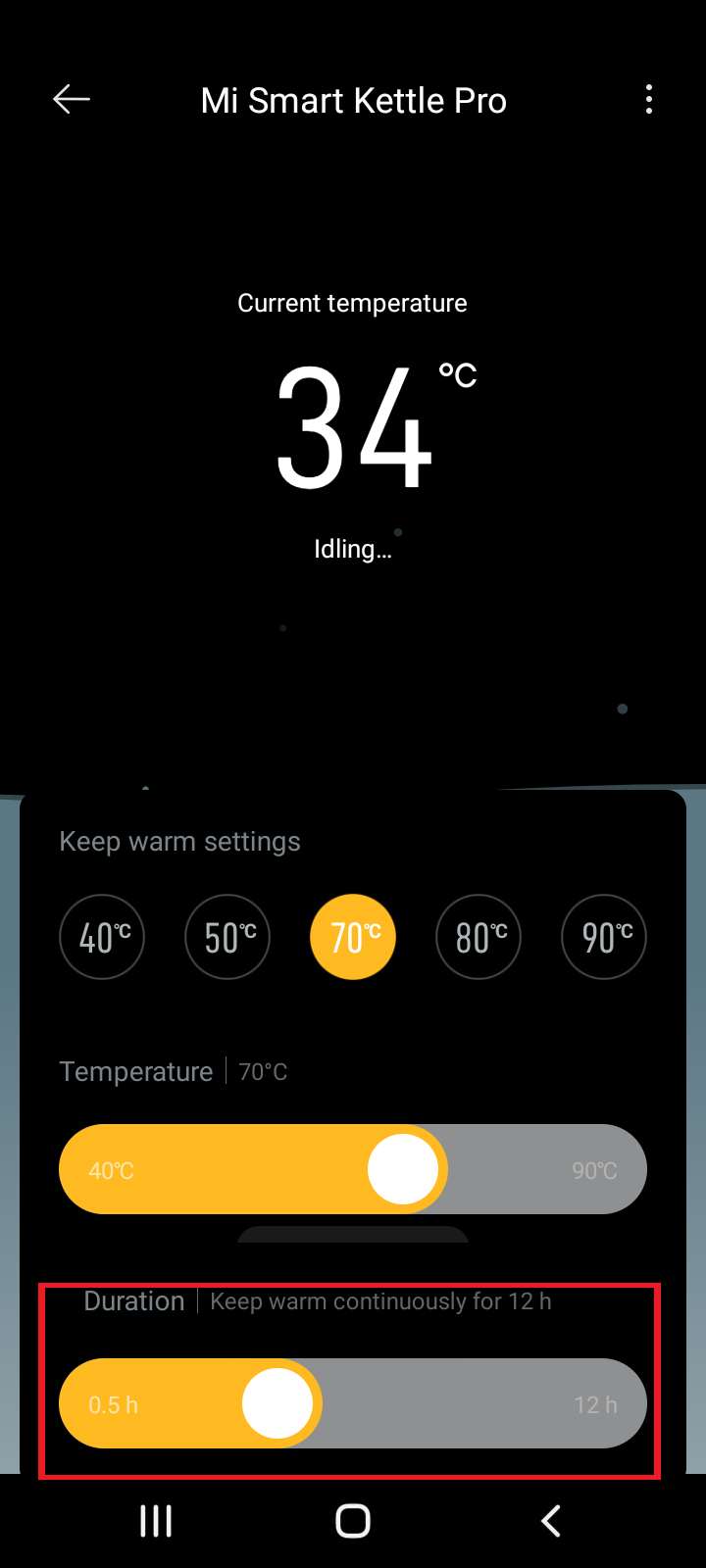Select the 40°C keep warm preset
The height and width of the screenshot is (1568, 706).
pos(102,937)
